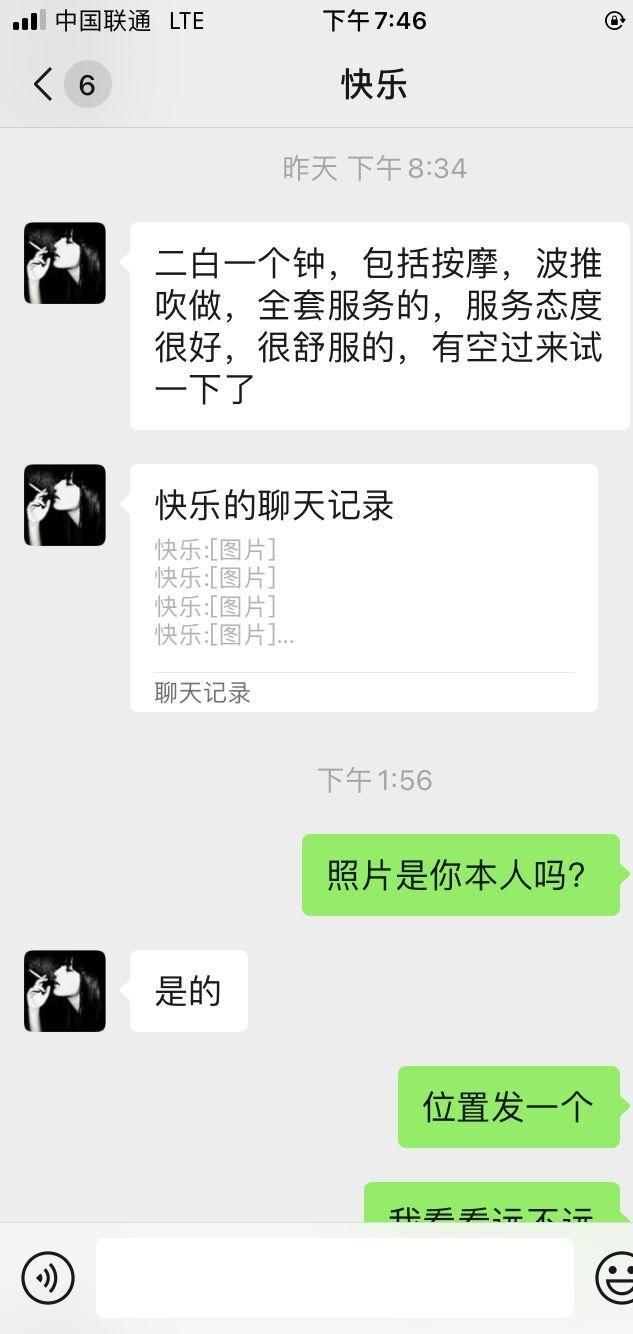The image size is (633, 1334).
Task: Switch to voice message input
Action: tap(48, 1277)
